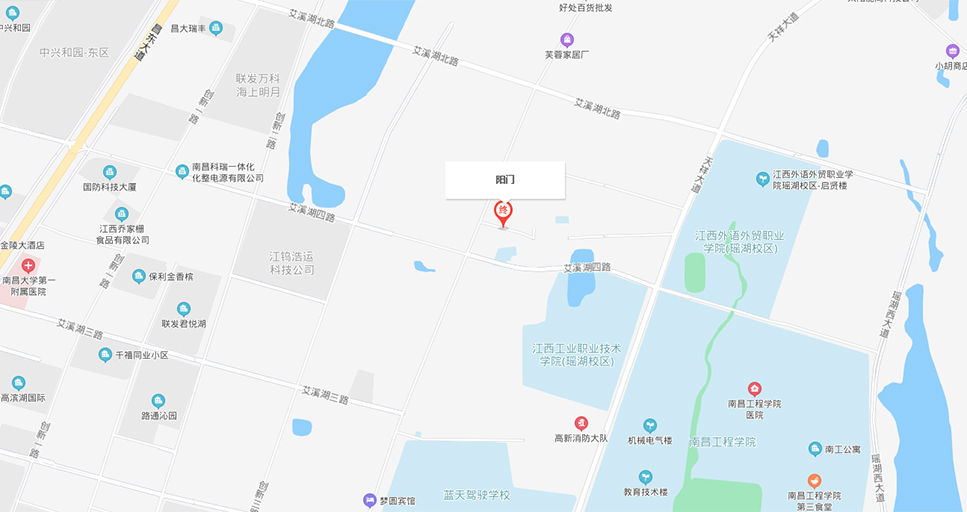
Task: Select 南昌大学第一附属医院 hospital marker
Action: (29, 266)
